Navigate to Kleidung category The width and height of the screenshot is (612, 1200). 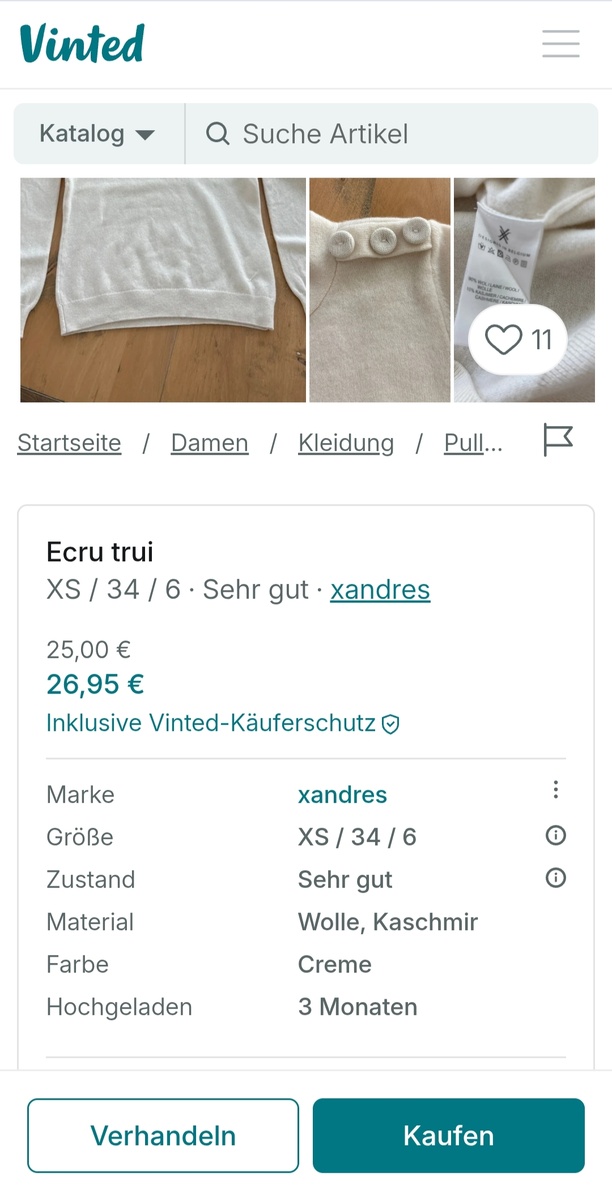click(x=346, y=443)
